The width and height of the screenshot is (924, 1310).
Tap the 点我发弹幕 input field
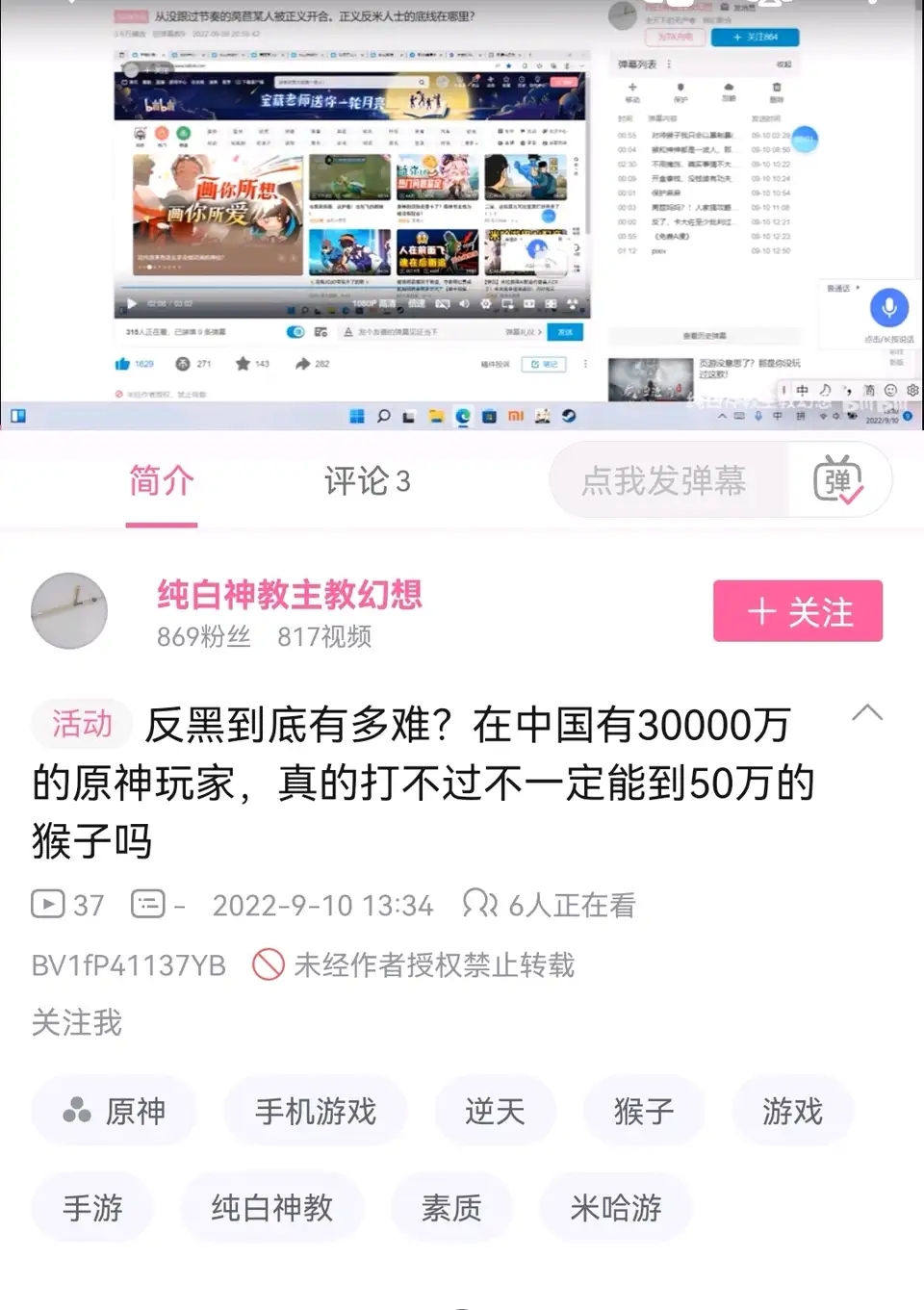click(x=664, y=480)
